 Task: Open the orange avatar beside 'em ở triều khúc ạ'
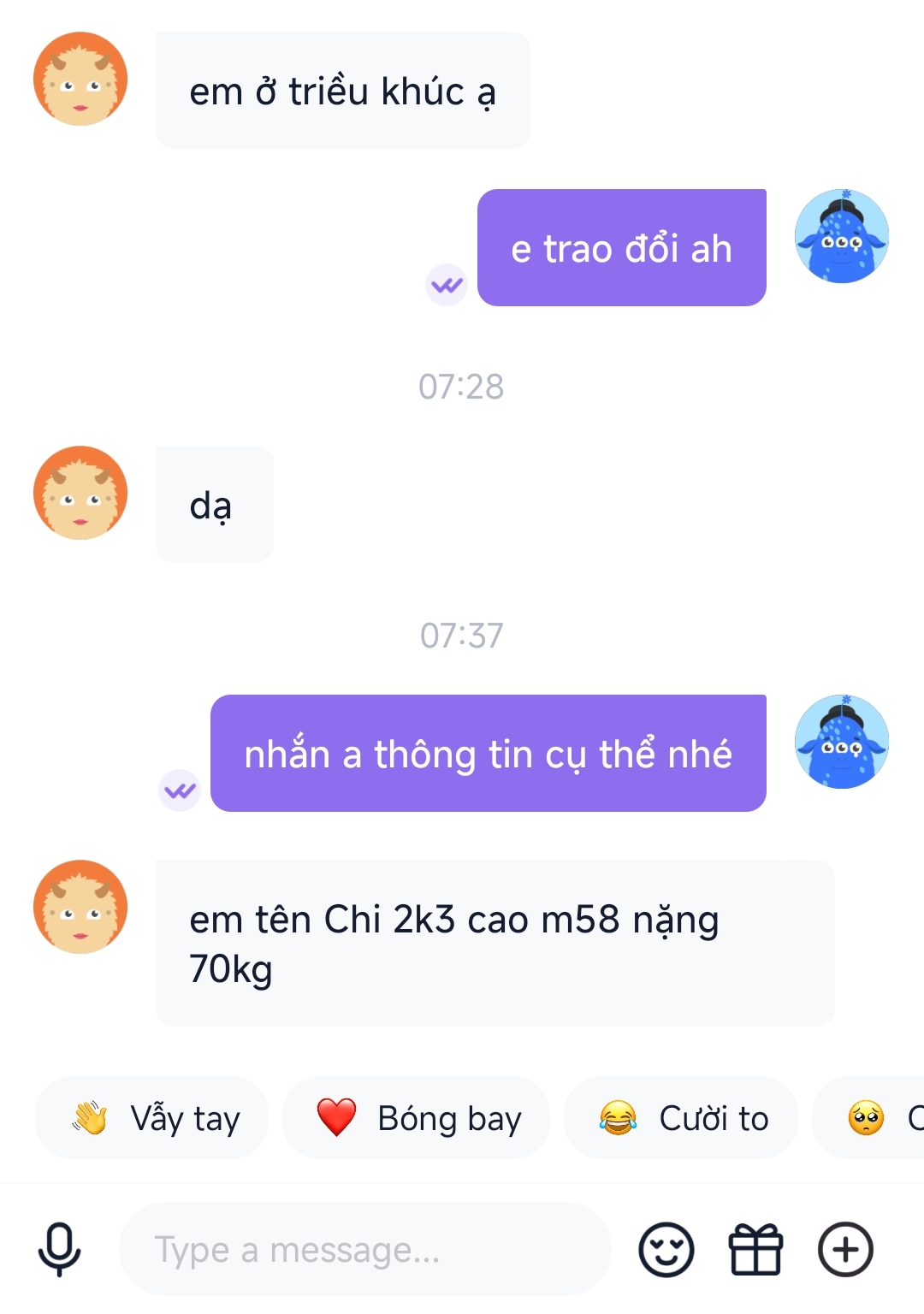80,80
